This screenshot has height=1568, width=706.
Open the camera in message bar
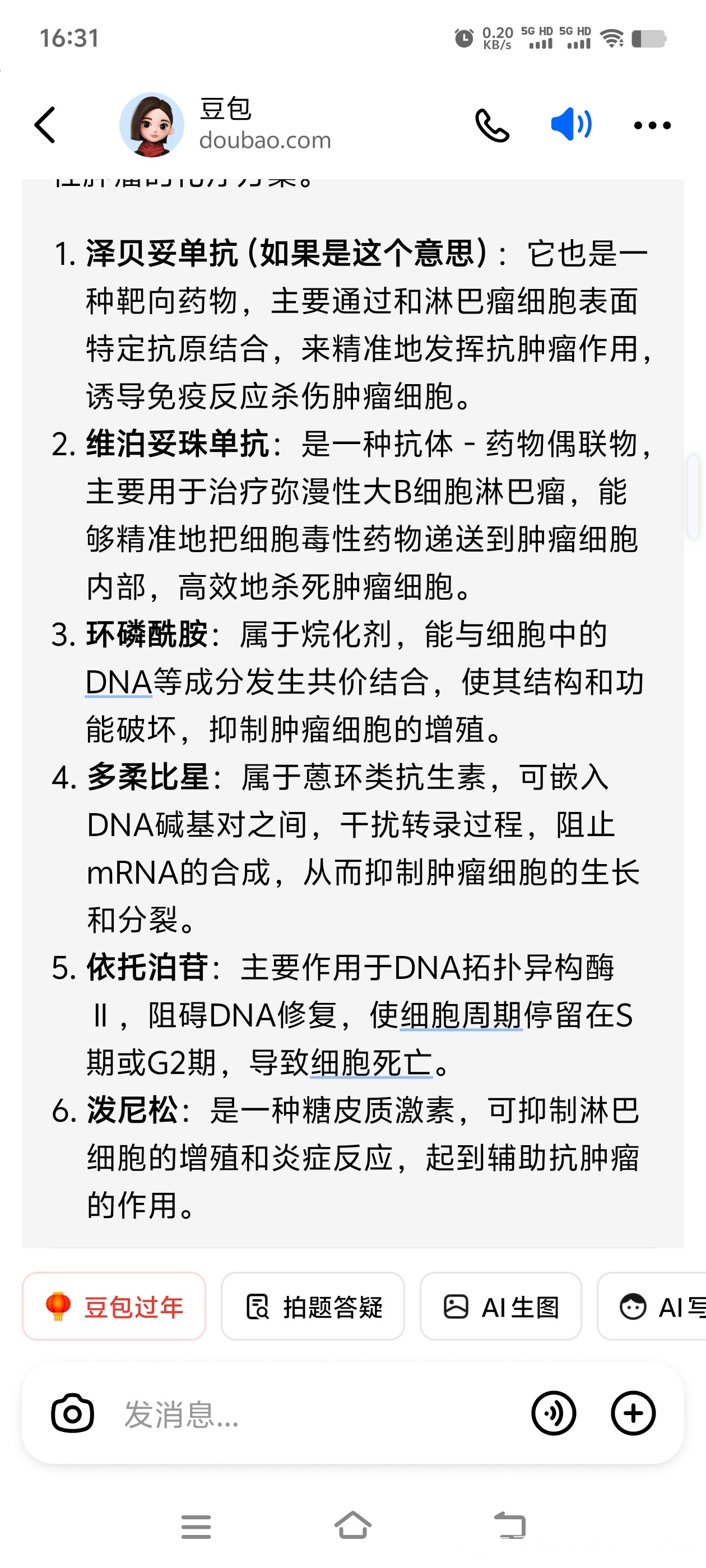tap(72, 1413)
